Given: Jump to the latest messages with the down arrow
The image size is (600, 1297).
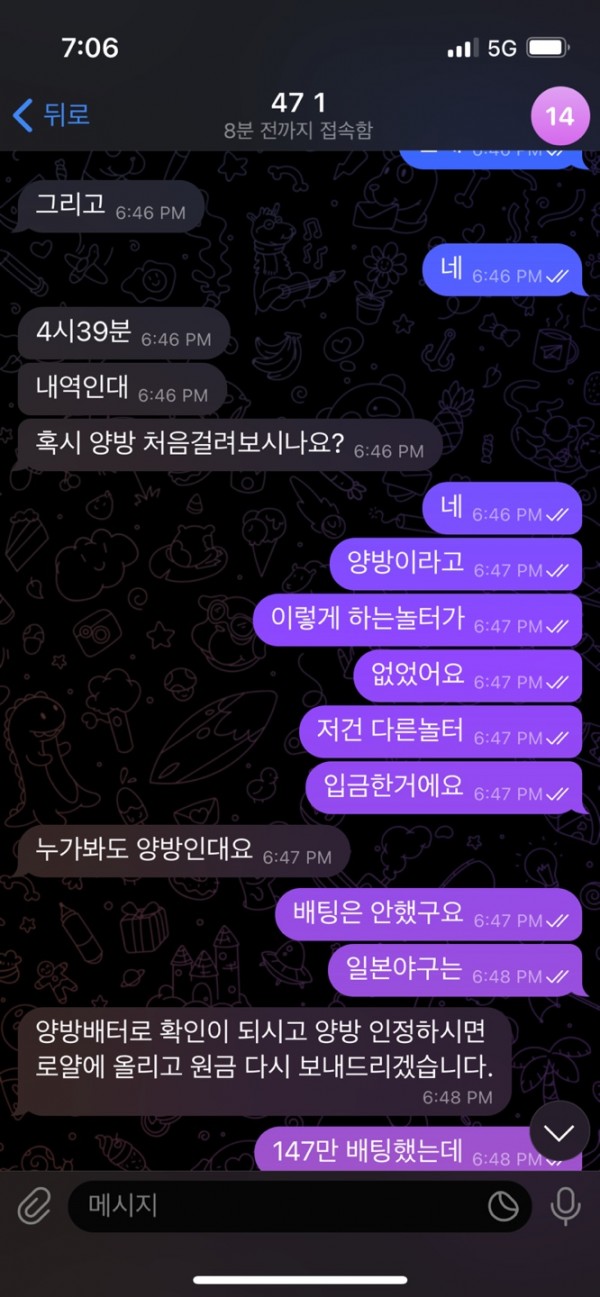Looking at the screenshot, I should [559, 1132].
